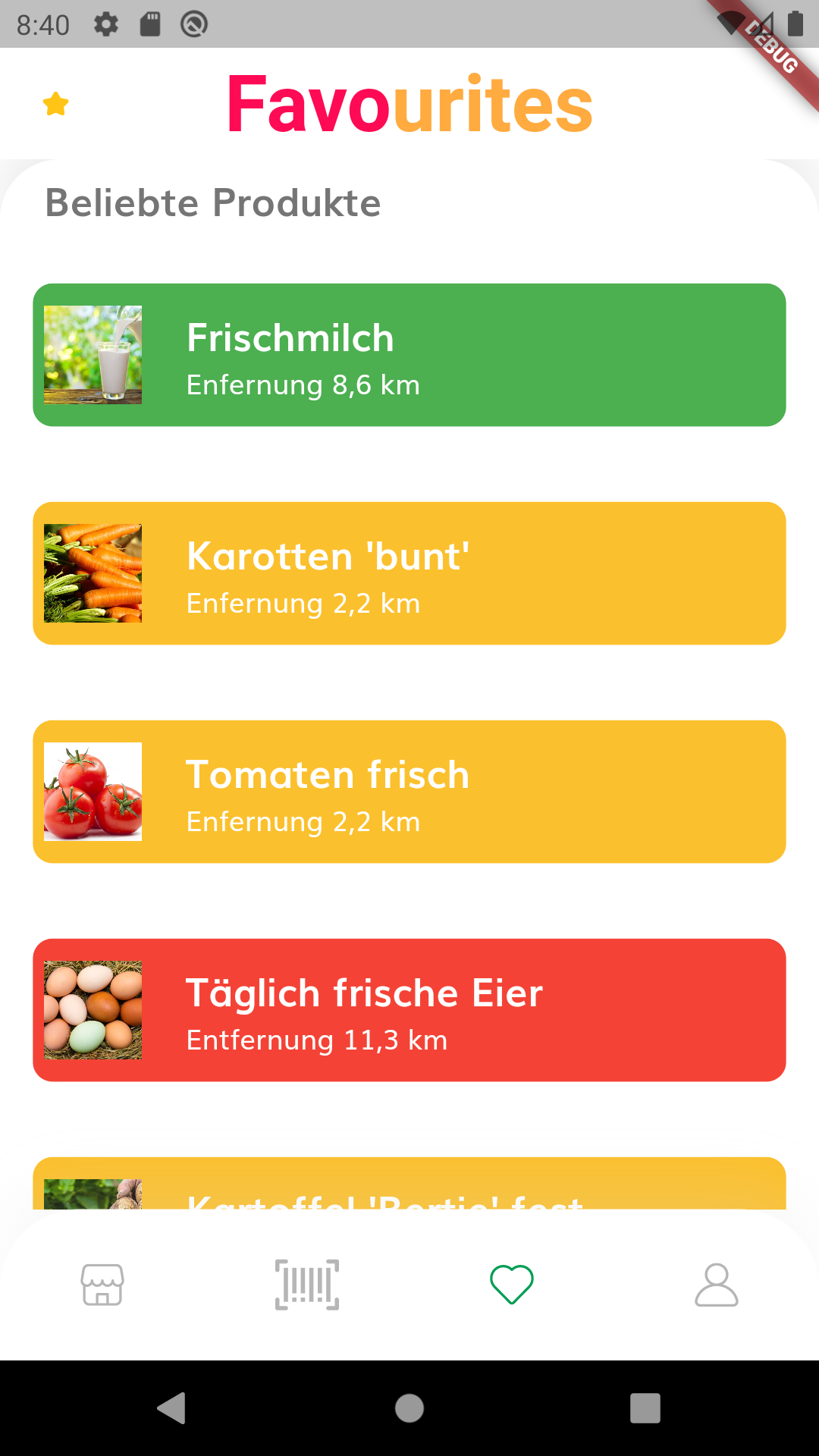Select the Tomaten frisch card

pyautogui.click(x=409, y=792)
